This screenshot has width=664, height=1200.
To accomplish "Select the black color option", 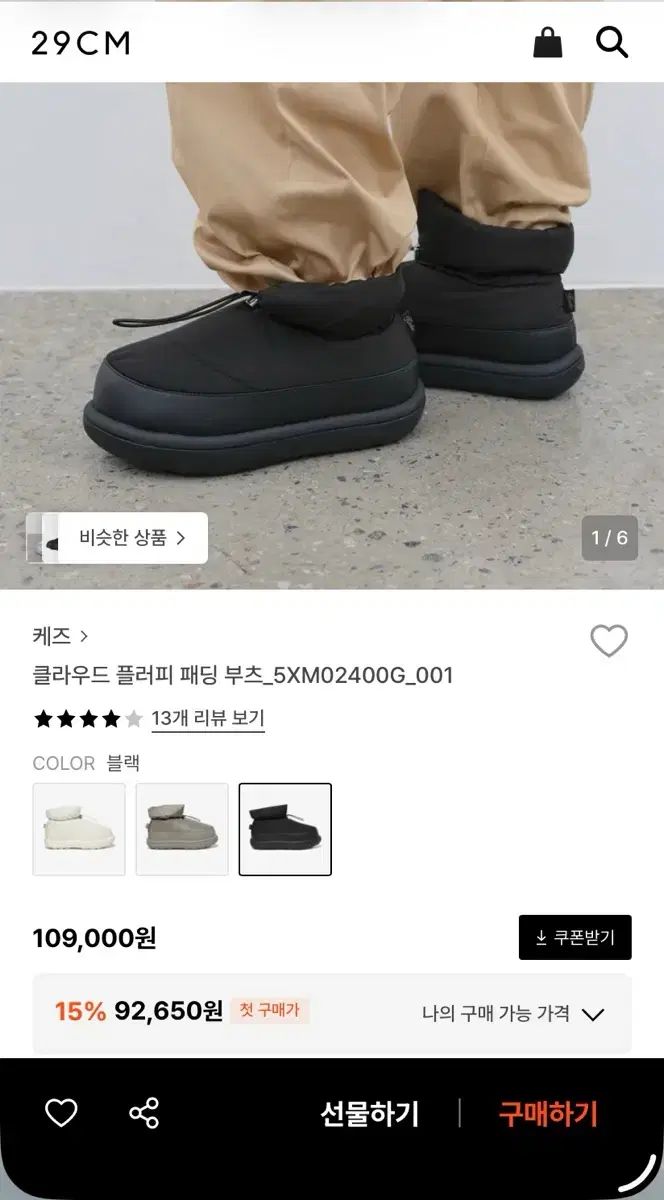I will 285,829.
